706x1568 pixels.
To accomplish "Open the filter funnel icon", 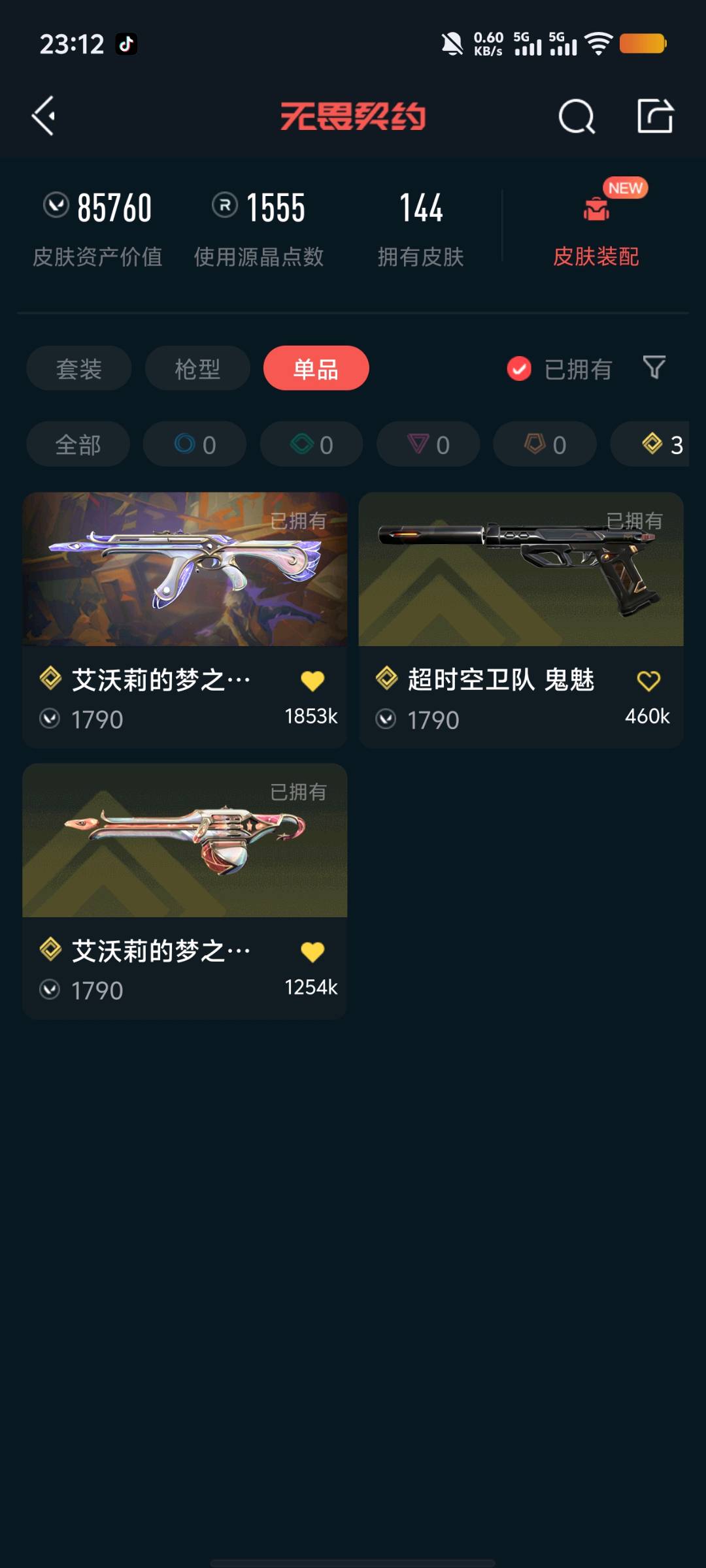I will [x=654, y=367].
